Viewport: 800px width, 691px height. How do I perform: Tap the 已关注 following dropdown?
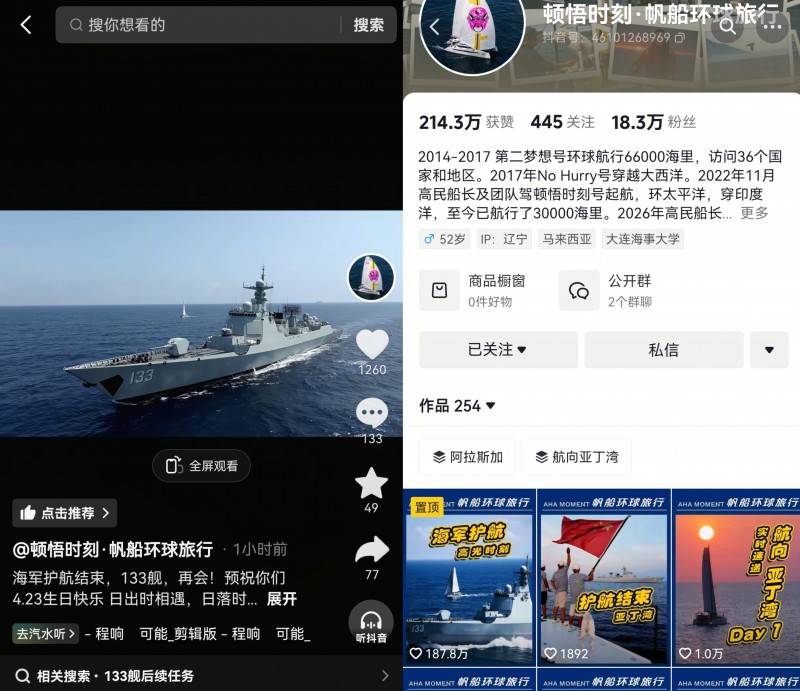pyautogui.click(x=497, y=350)
